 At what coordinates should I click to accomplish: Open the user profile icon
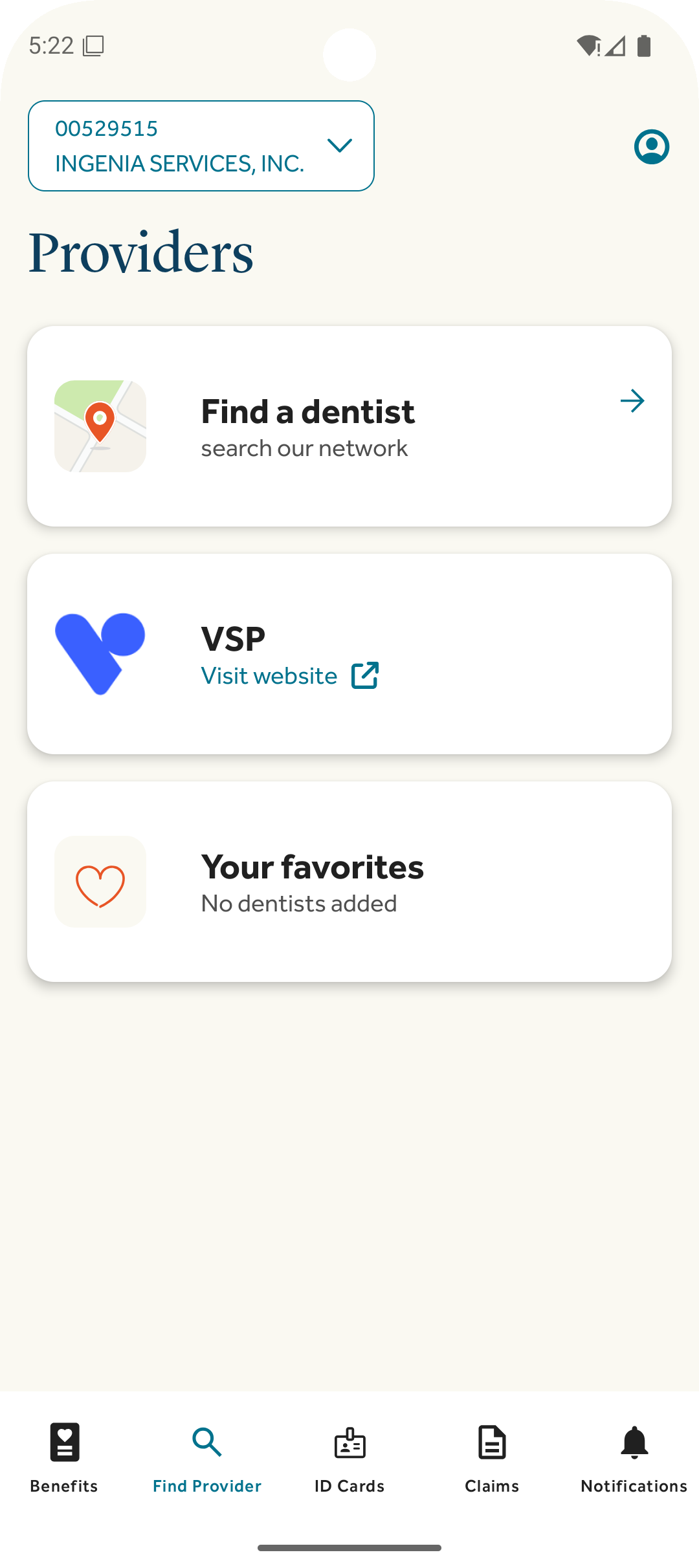(x=651, y=147)
